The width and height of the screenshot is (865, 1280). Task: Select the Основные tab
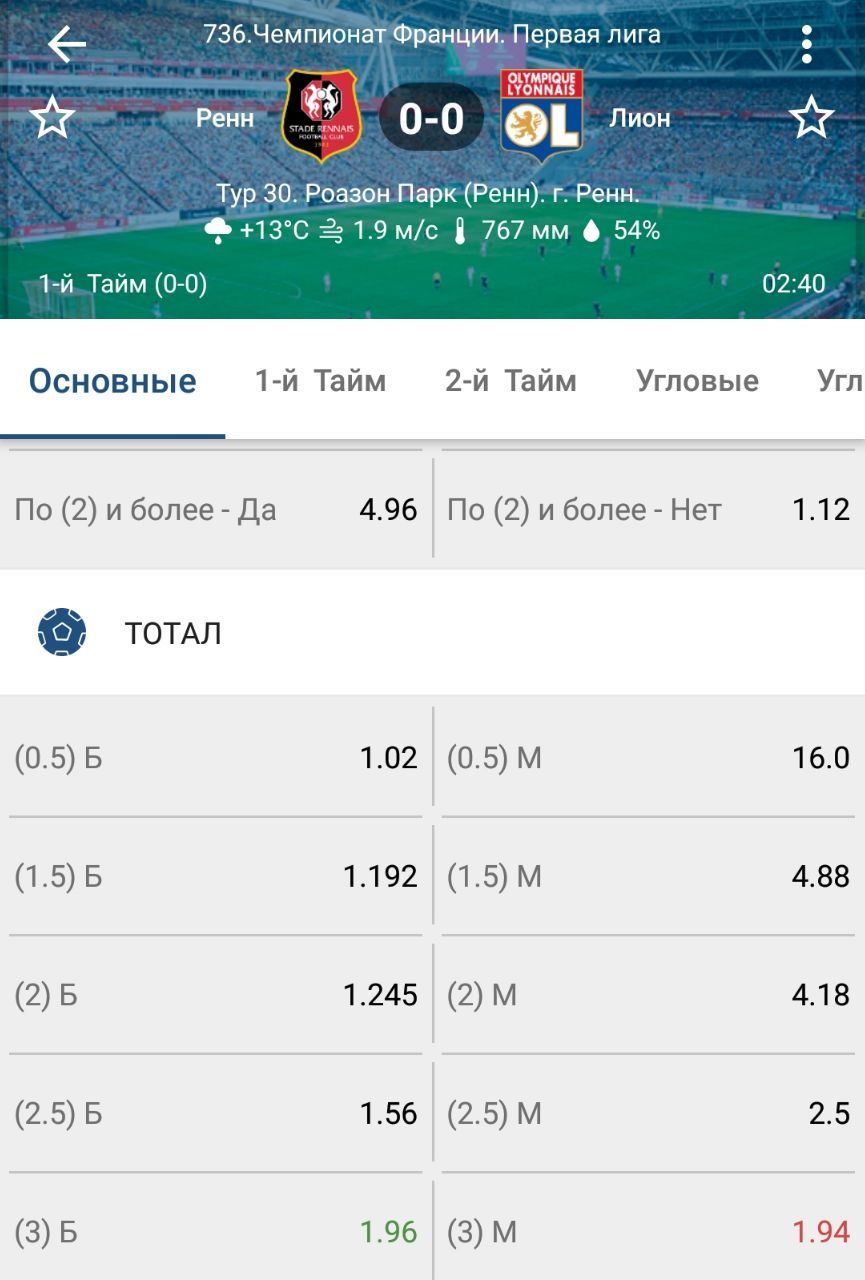click(x=113, y=381)
